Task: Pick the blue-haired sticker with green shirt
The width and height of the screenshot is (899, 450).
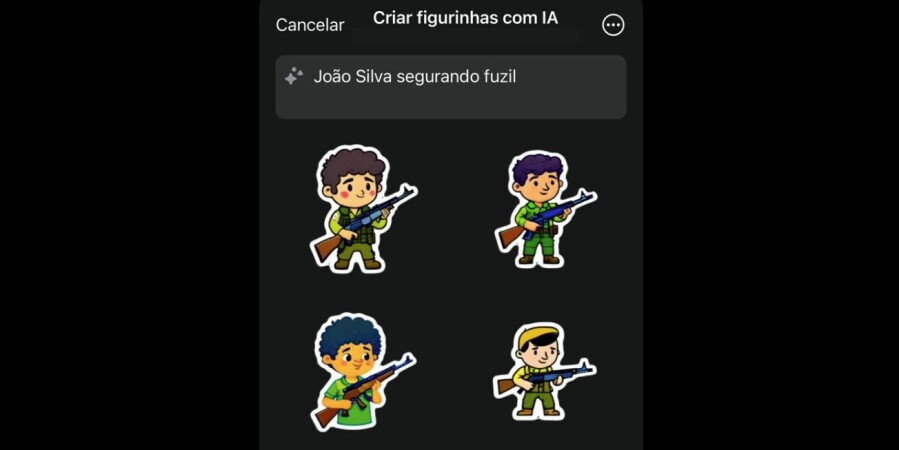Action: [x=358, y=370]
